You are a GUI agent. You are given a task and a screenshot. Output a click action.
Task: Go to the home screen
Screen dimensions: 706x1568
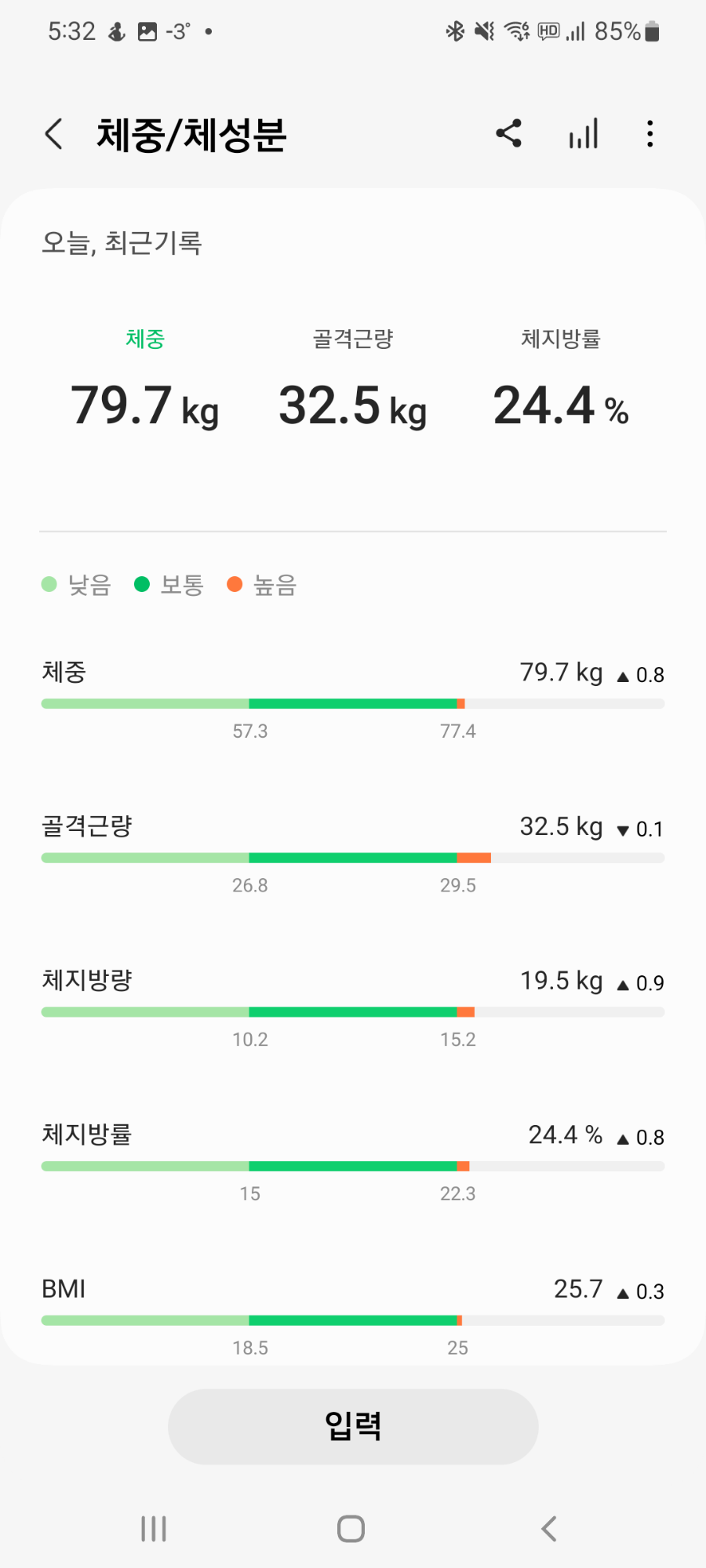(x=351, y=1529)
